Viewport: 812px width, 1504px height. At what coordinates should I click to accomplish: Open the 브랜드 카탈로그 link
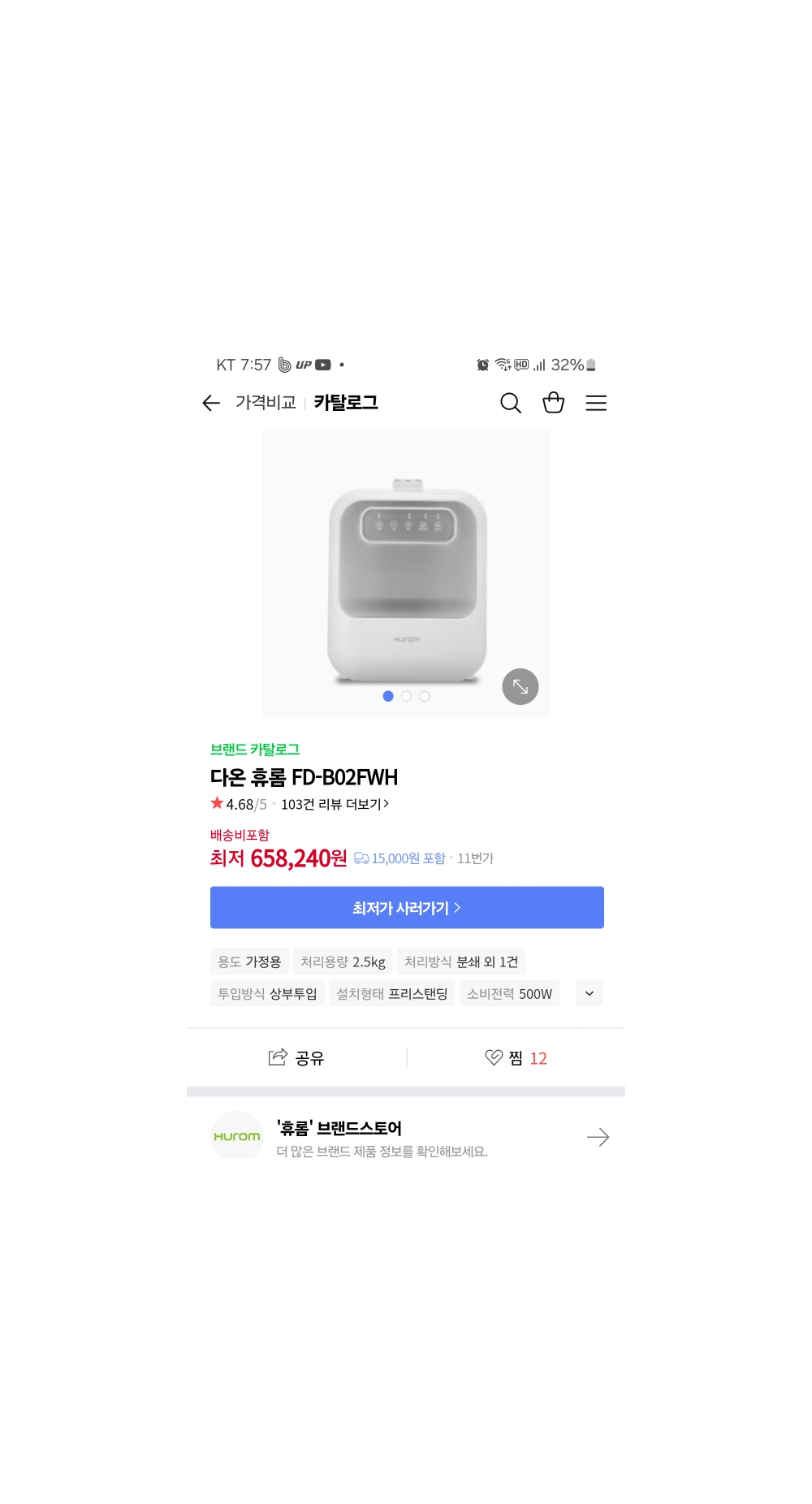pos(255,750)
